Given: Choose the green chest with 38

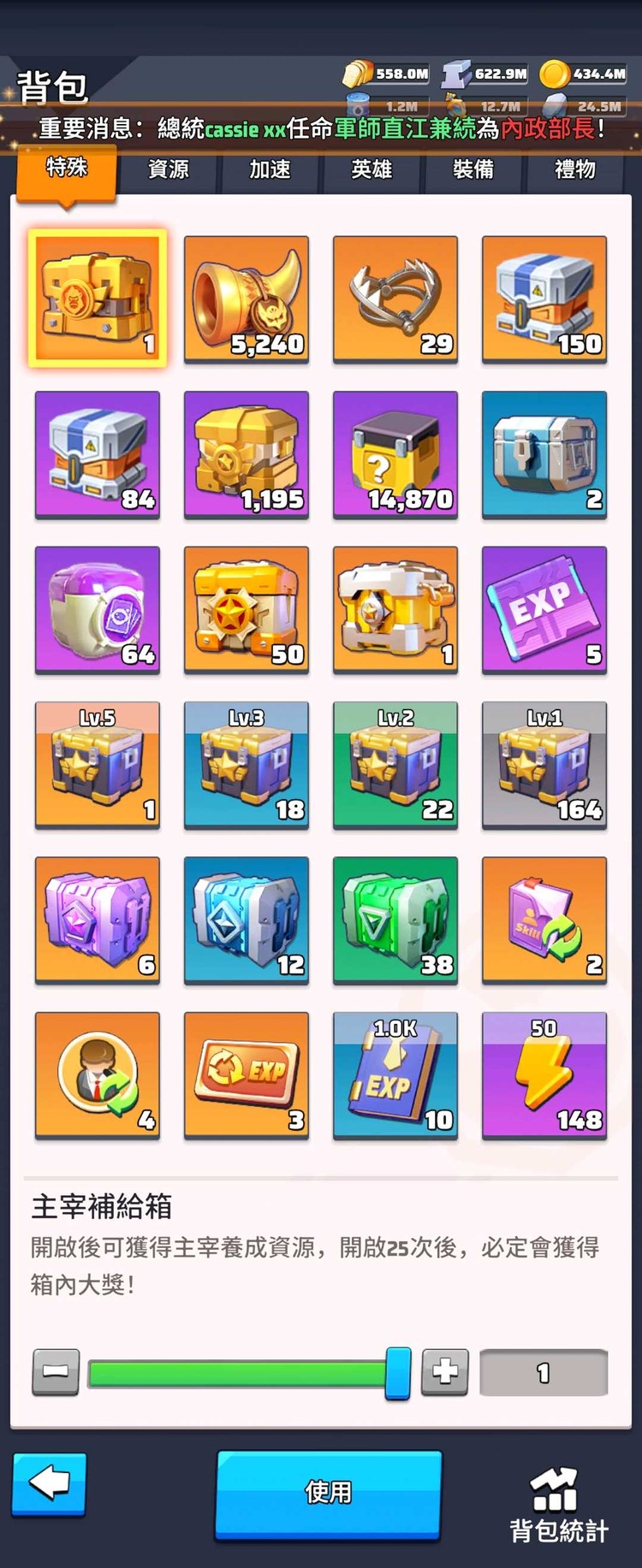Looking at the screenshot, I should [395, 920].
